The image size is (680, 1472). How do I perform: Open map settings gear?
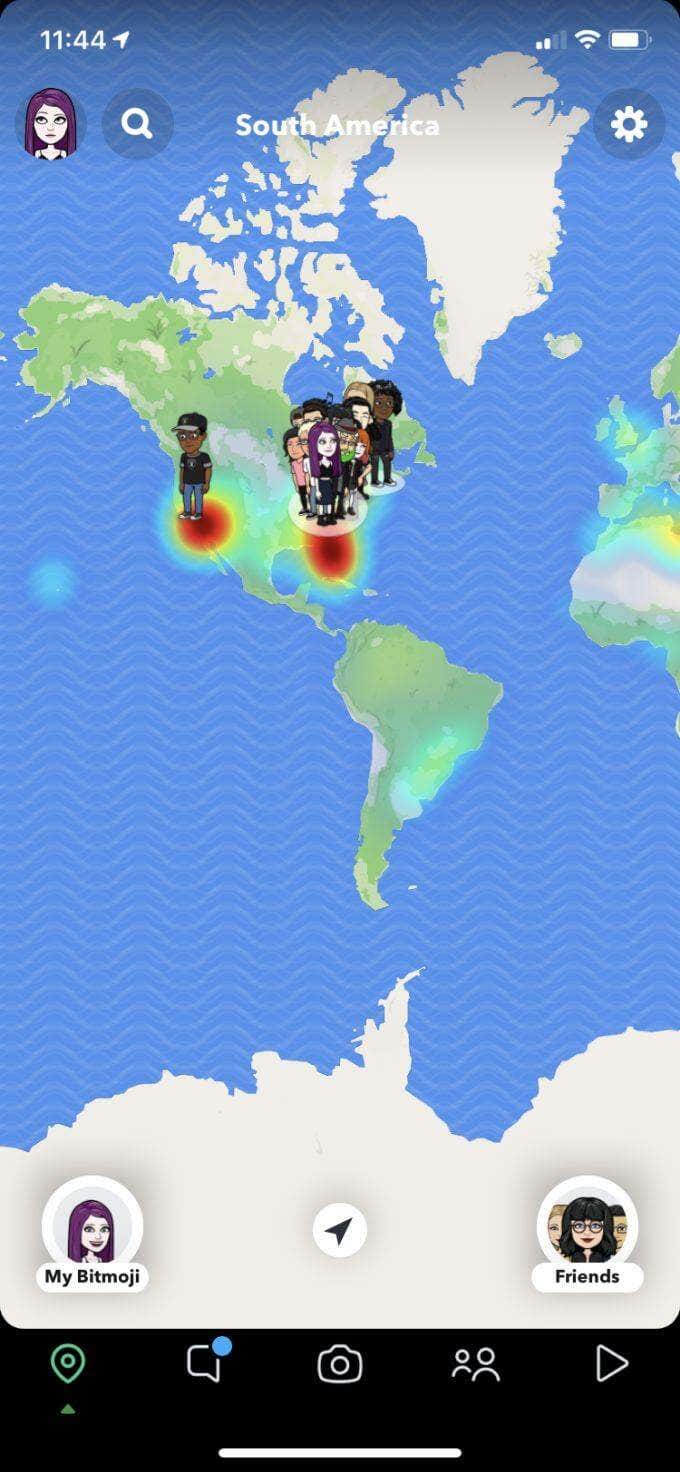[629, 124]
